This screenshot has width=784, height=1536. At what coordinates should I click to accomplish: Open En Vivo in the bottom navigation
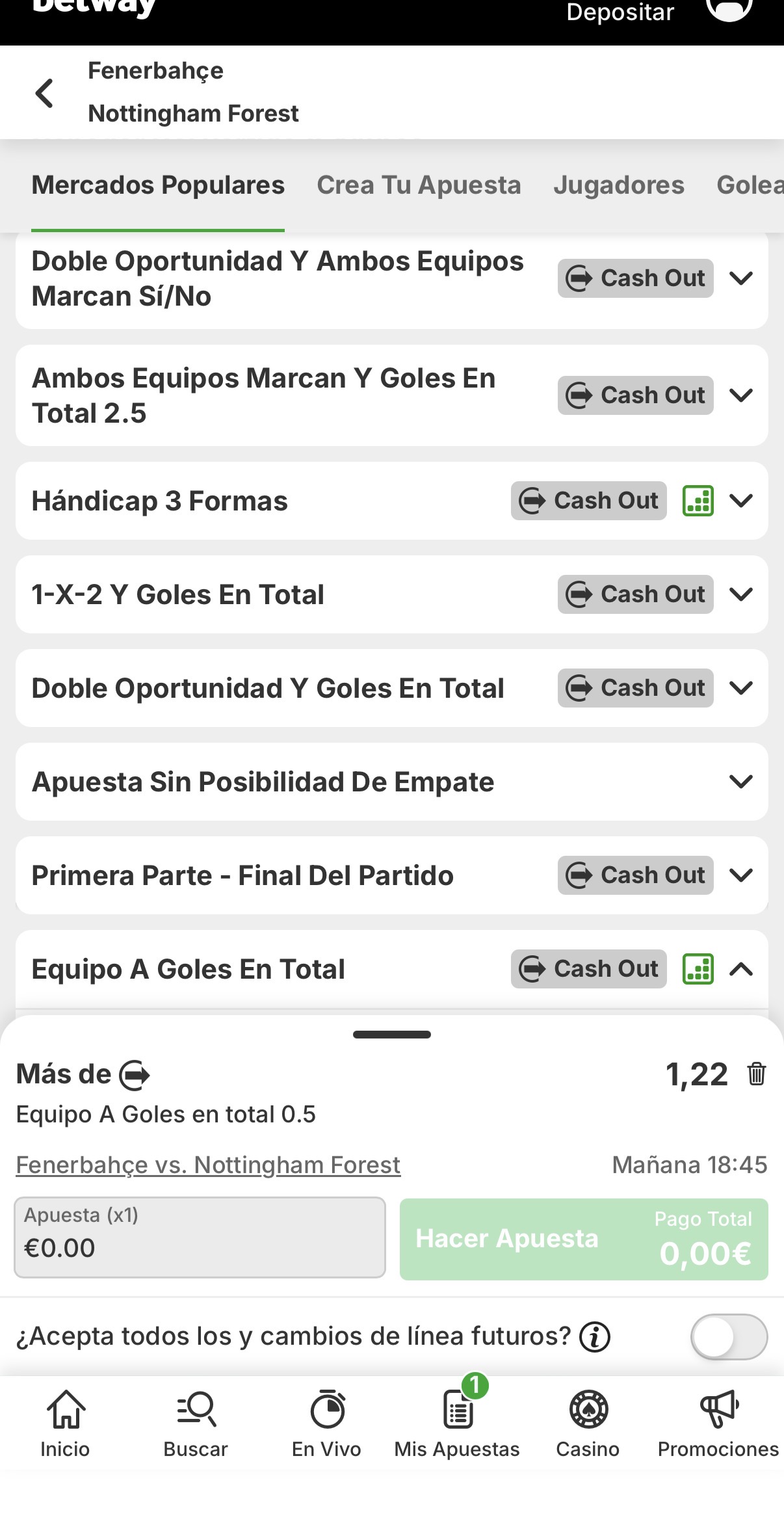[326, 1423]
